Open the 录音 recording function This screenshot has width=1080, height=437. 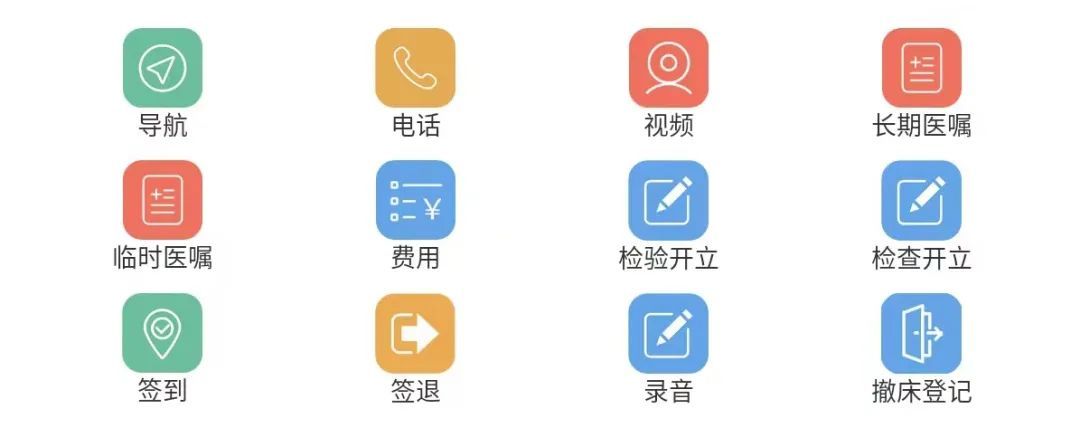[668, 332]
